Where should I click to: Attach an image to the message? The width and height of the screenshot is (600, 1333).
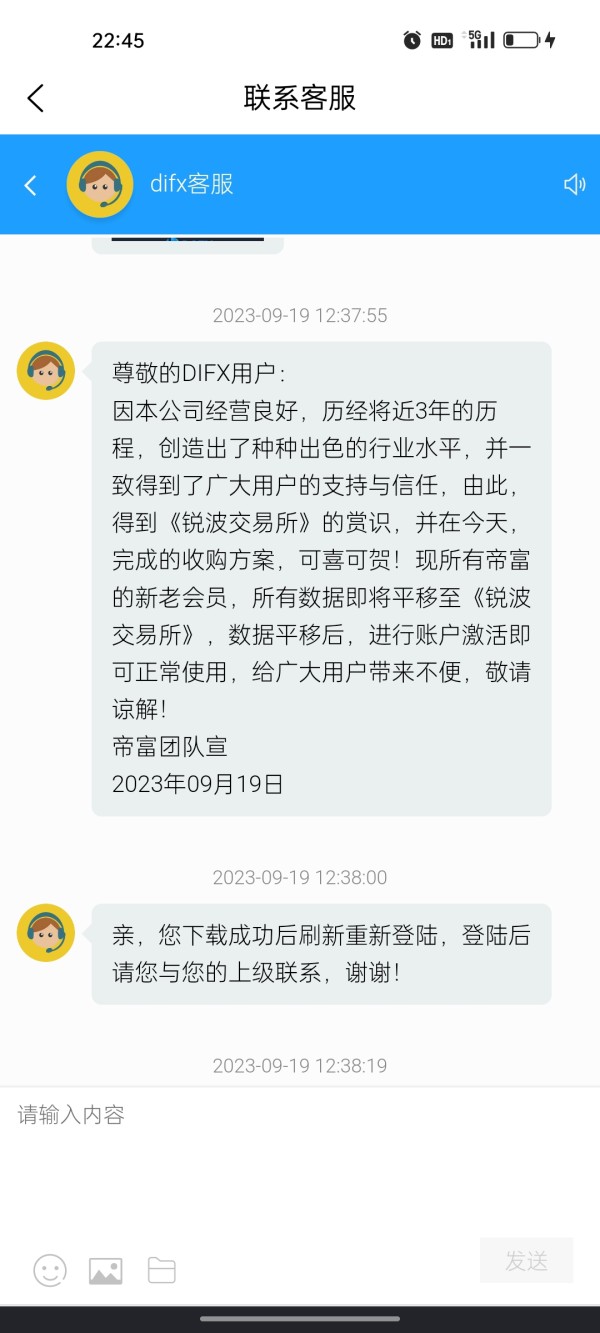point(106,1270)
